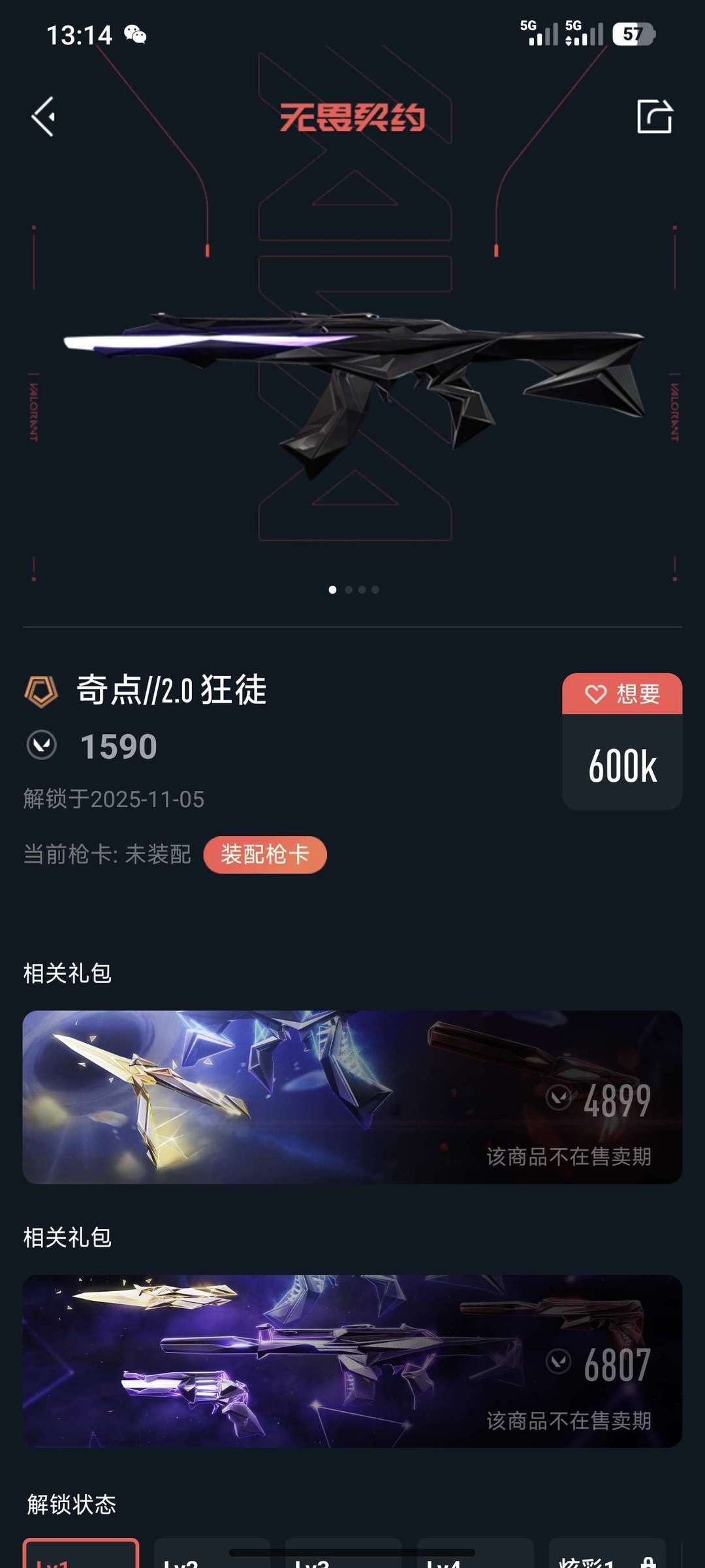The image size is (705, 1568).
Task: Go back from the skin detail page
Action: (x=44, y=117)
